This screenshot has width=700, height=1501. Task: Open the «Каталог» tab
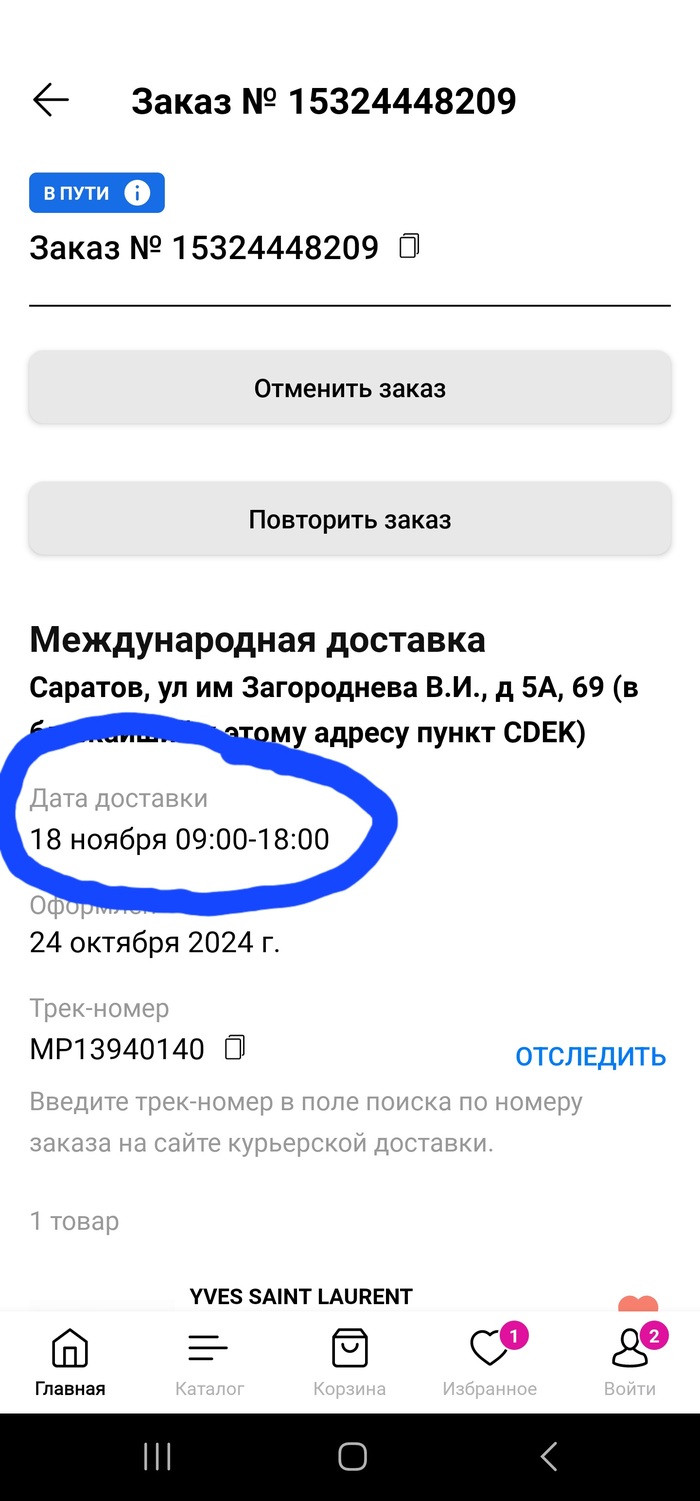coord(209,1362)
